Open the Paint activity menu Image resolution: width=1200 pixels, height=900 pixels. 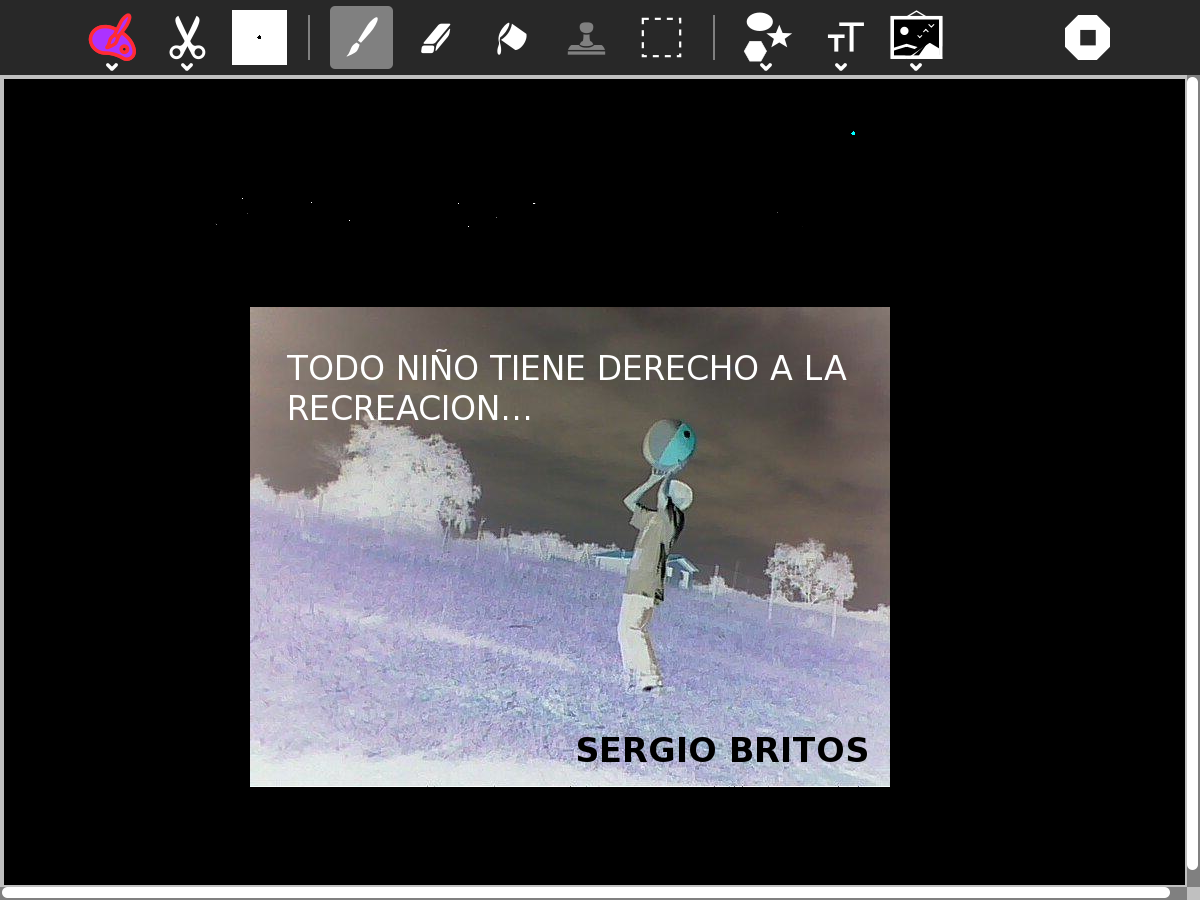112,38
